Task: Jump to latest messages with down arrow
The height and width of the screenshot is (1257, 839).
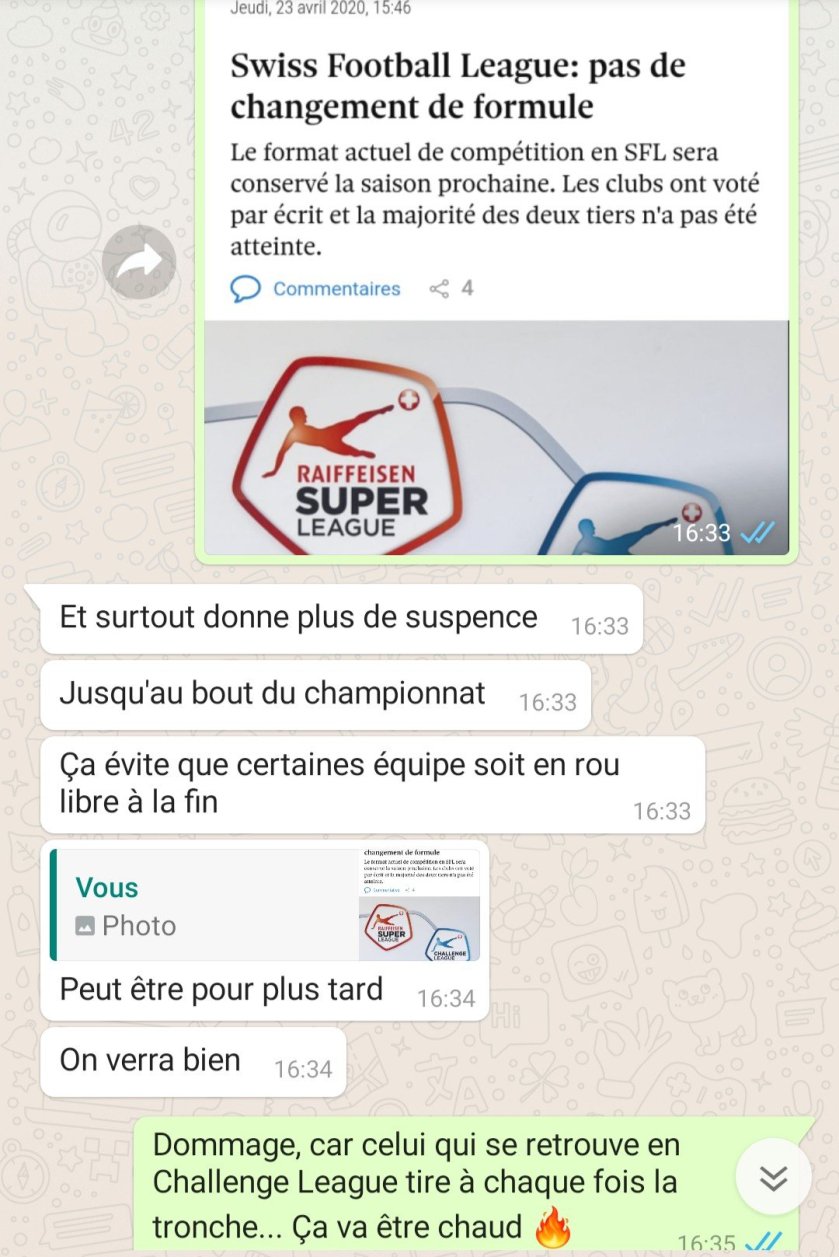Action: pyautogui.click(x=773, y=1178)
